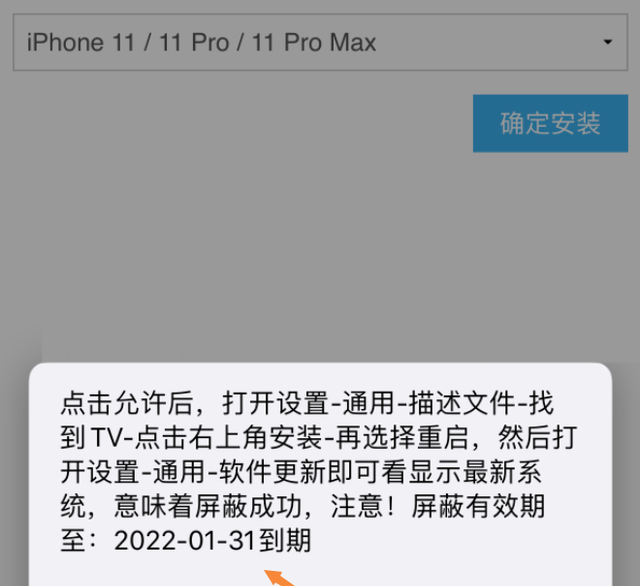Open the iPhone model dropdown
Screen dimensions: 640x586
(320, 42)
